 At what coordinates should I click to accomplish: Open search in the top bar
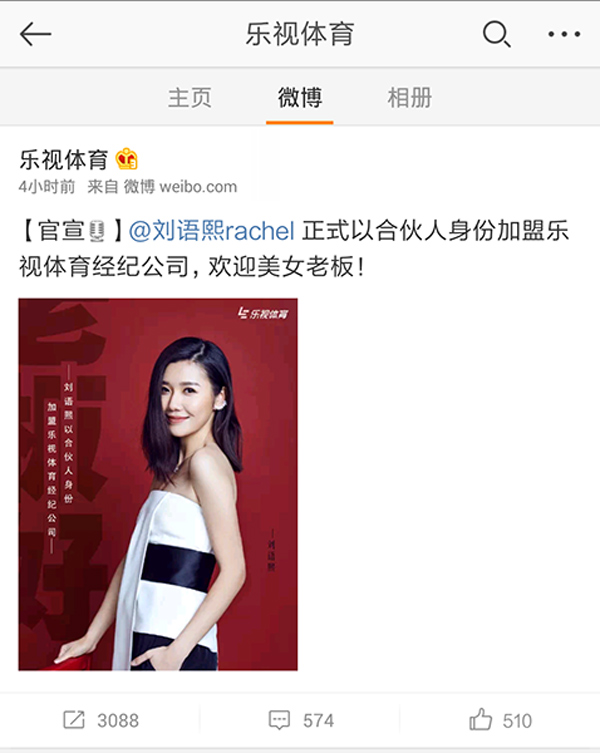pos(496,35)
